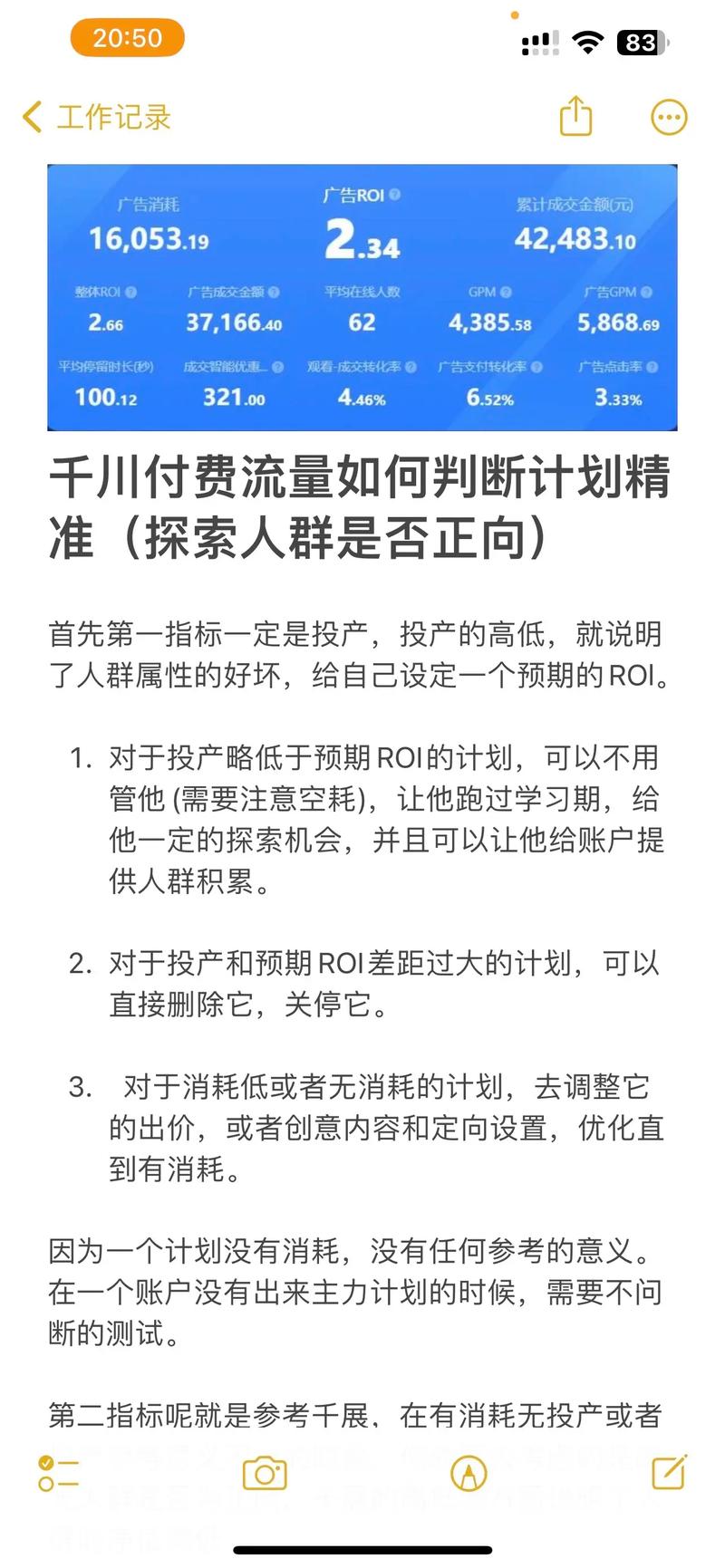The height and width of the screenshot is (1568, 725).
Task: Open the embedded ad ROI stats image
Action: [362, 297]
